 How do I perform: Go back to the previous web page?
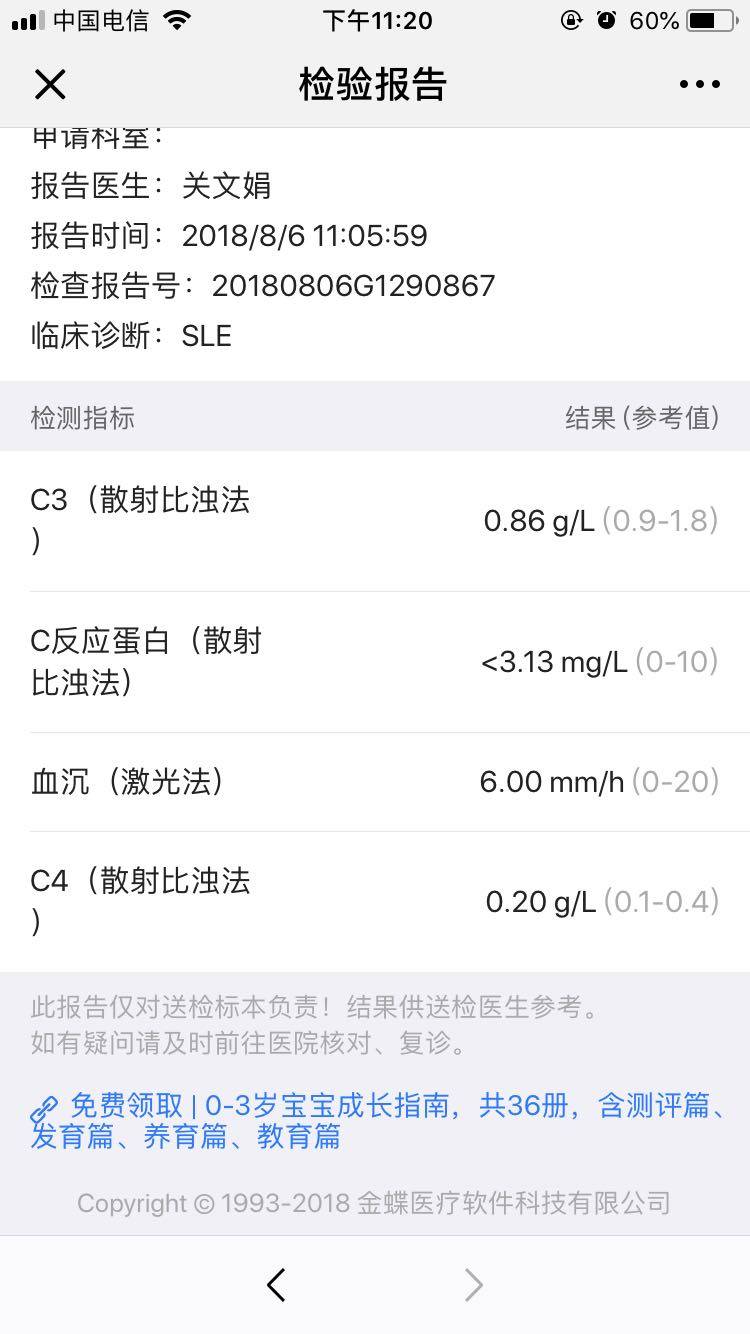coord(277,1285)
